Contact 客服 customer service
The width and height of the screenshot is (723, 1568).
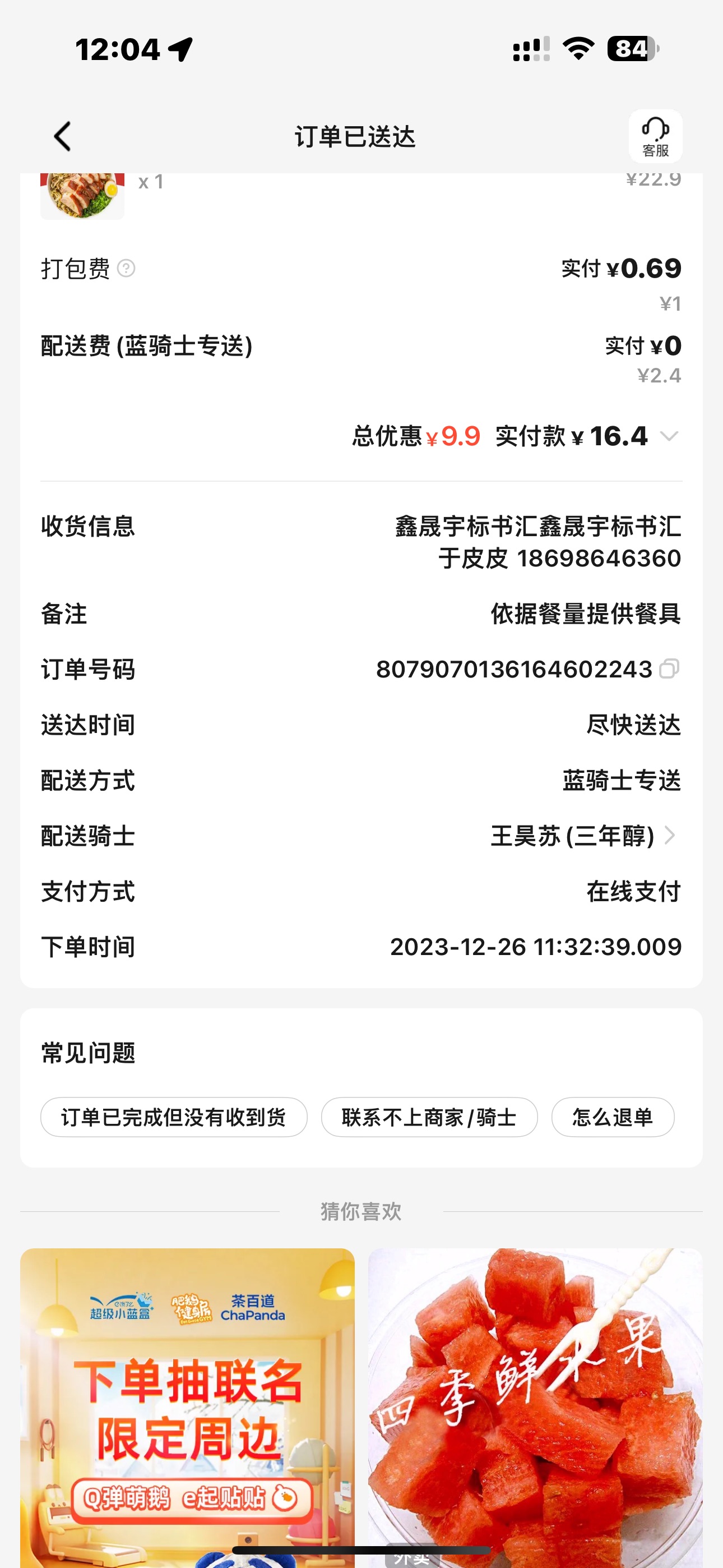(x=655, y=136)
